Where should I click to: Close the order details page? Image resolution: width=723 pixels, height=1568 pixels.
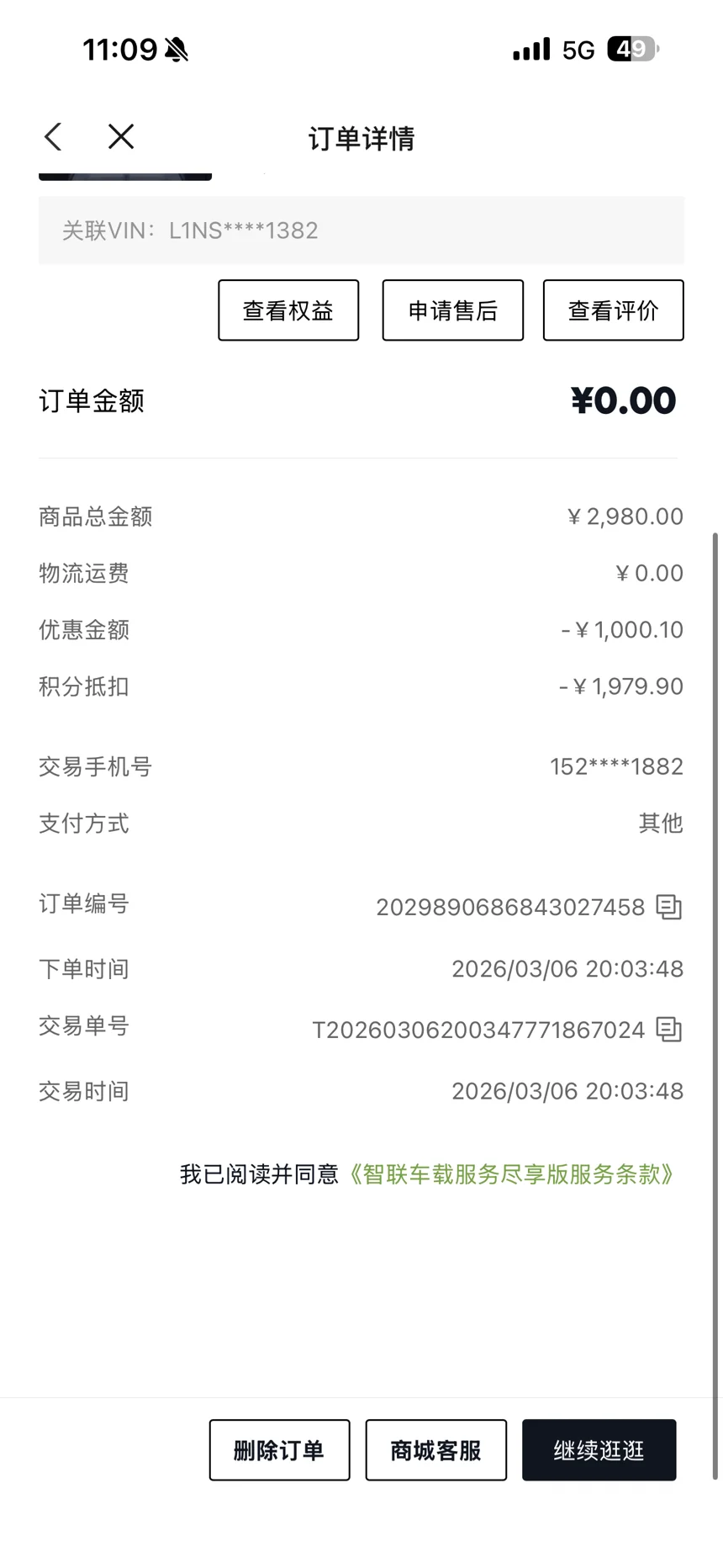point(121,137)
